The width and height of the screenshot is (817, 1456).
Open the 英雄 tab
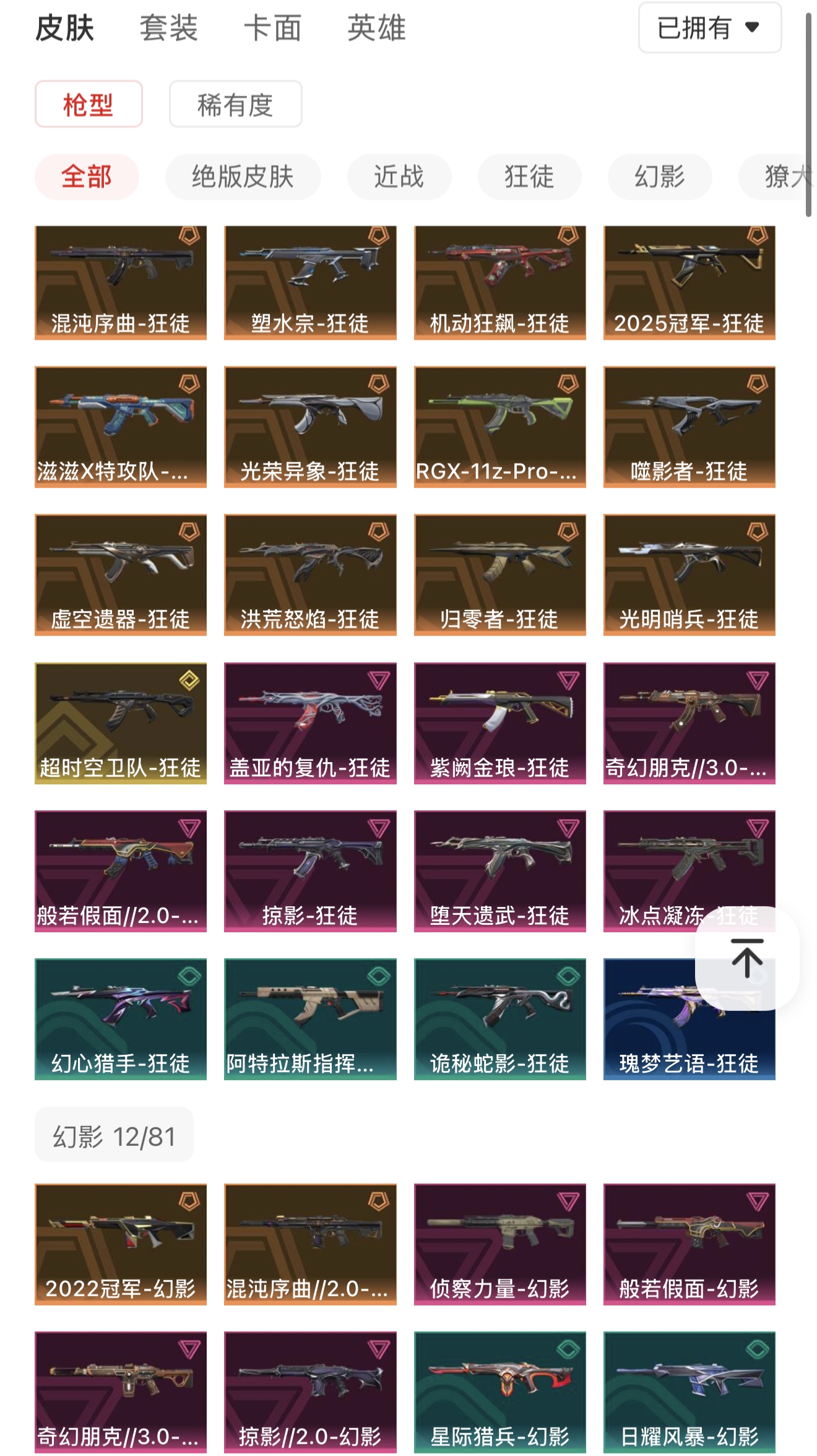[x=376, y=28]
